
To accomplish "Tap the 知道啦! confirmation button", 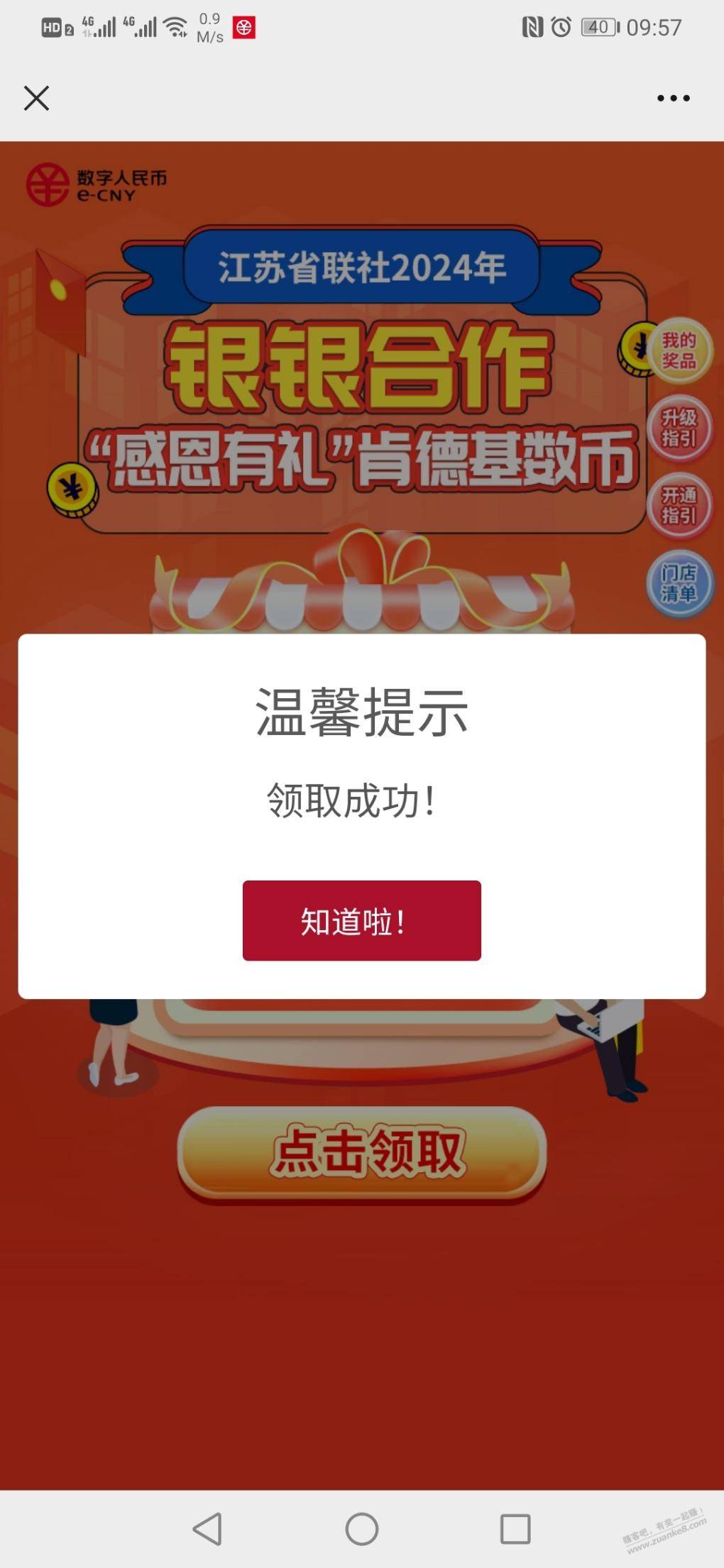I will coord(362,920).
